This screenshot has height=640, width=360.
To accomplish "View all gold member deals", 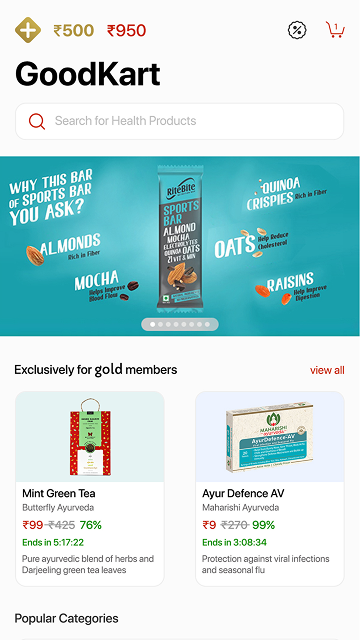I will point(327,370).
